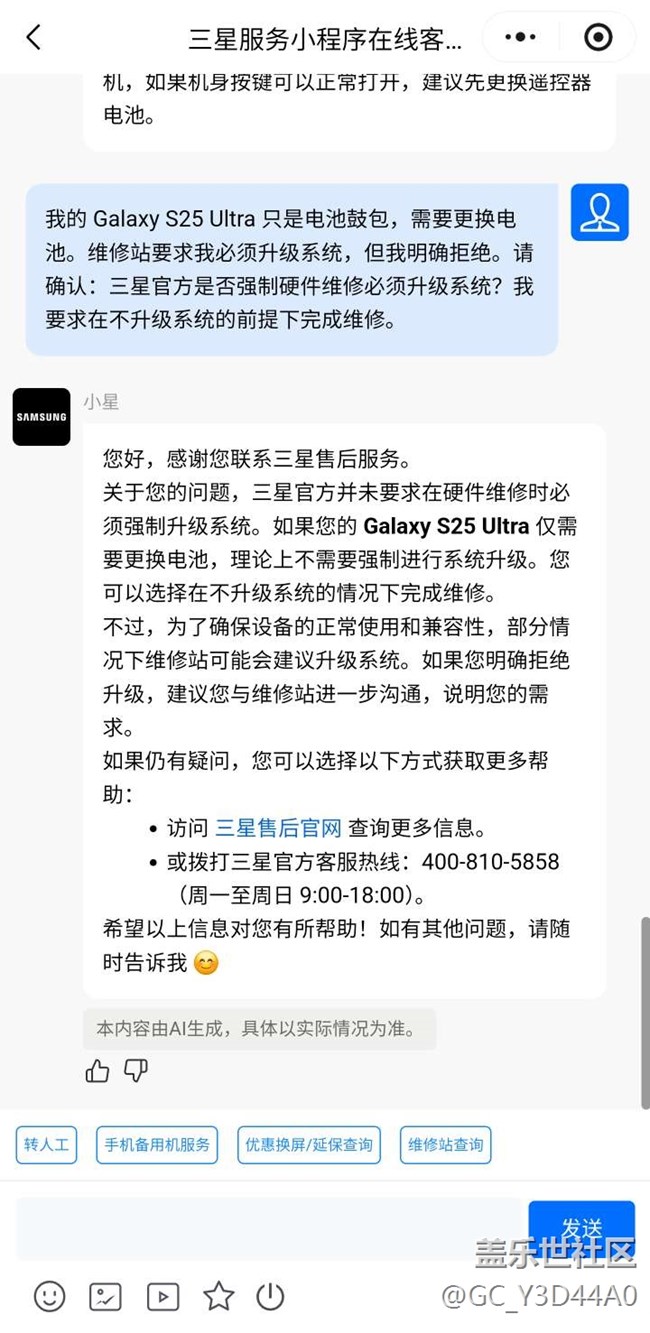Open the 三星售后官网 link
Screen dimensions: 650x1333
pyautogui.click(x=278, y=828)
